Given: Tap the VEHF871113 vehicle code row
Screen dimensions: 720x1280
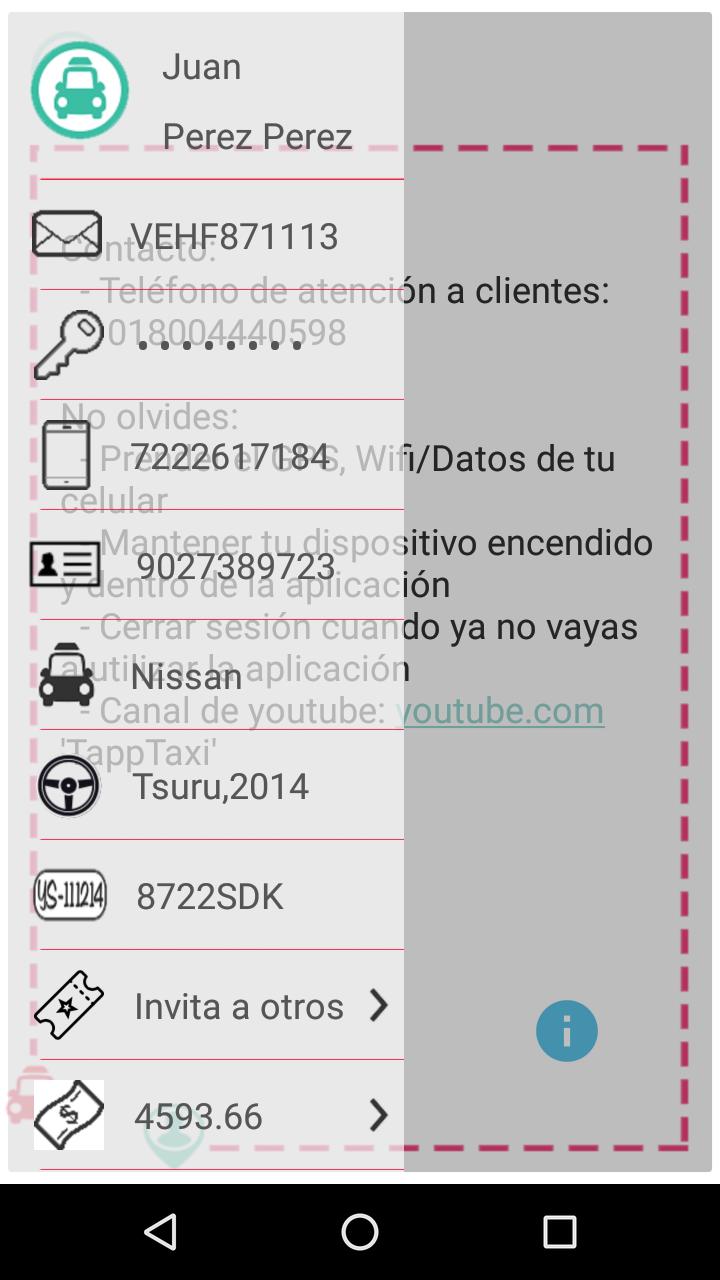Looking at the screenshot, I should pyautogui.click(x=235, y=235).
